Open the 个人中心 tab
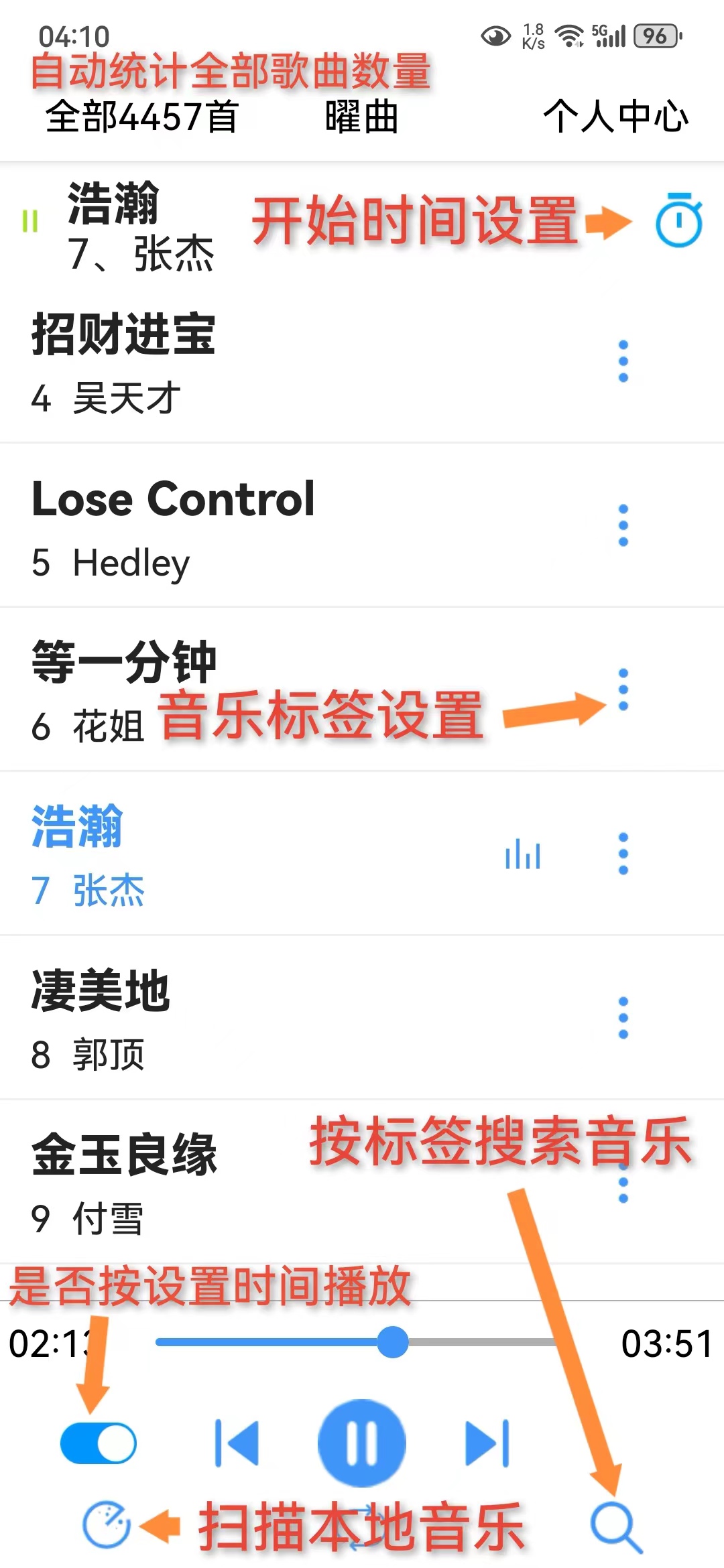This screenshot has width=724, height=1568. click(615, 117)
